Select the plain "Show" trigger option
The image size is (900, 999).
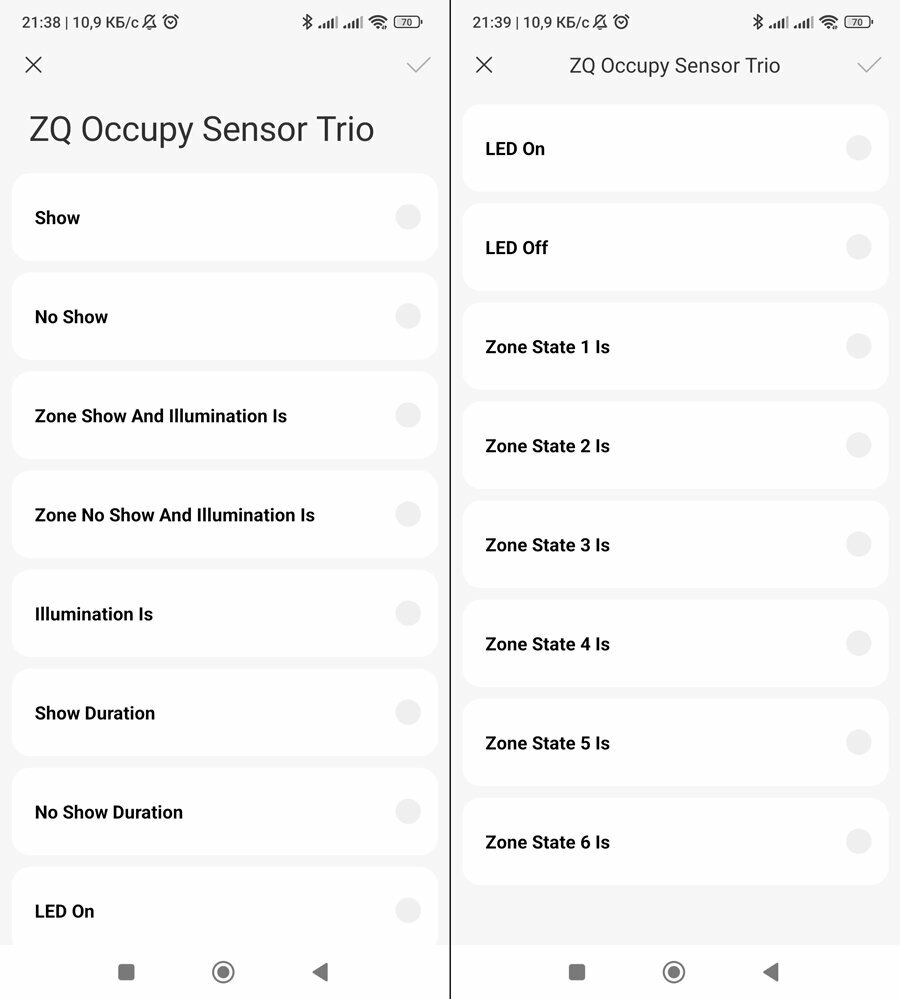click(224, 217)
